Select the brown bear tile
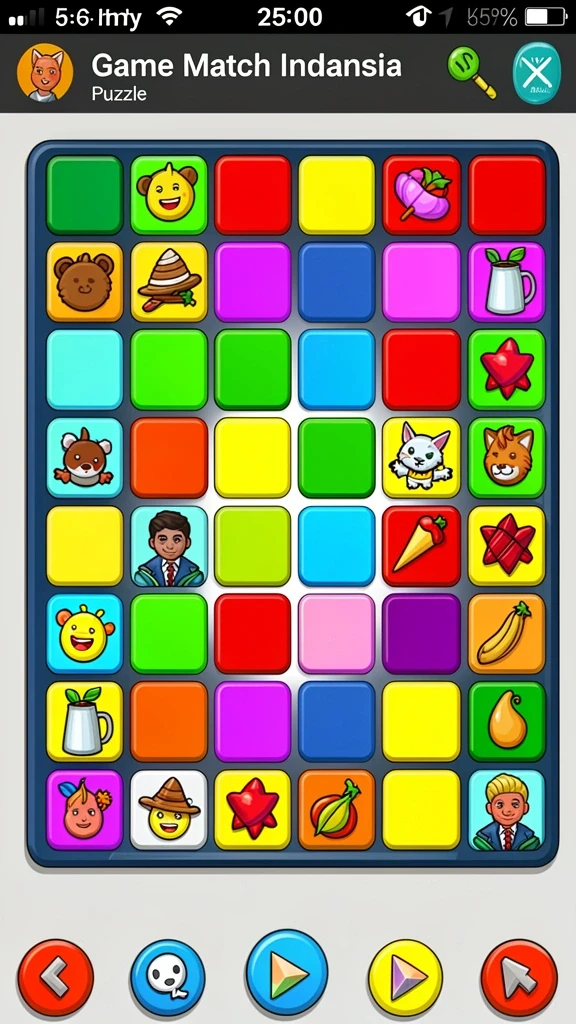 tap(84, 281)
